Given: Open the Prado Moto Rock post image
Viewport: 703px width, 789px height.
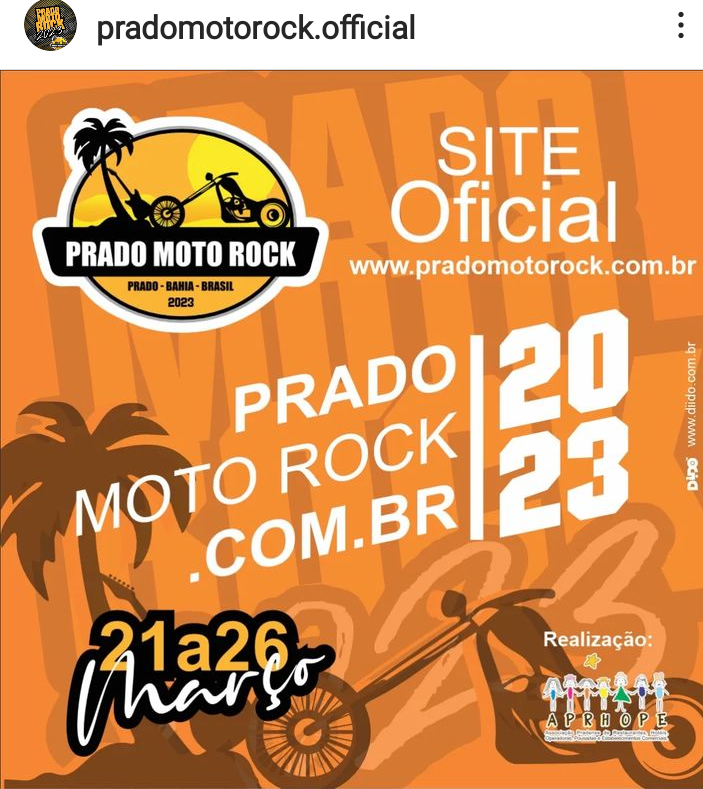Looking at the screenshot, I should (351, 428).
